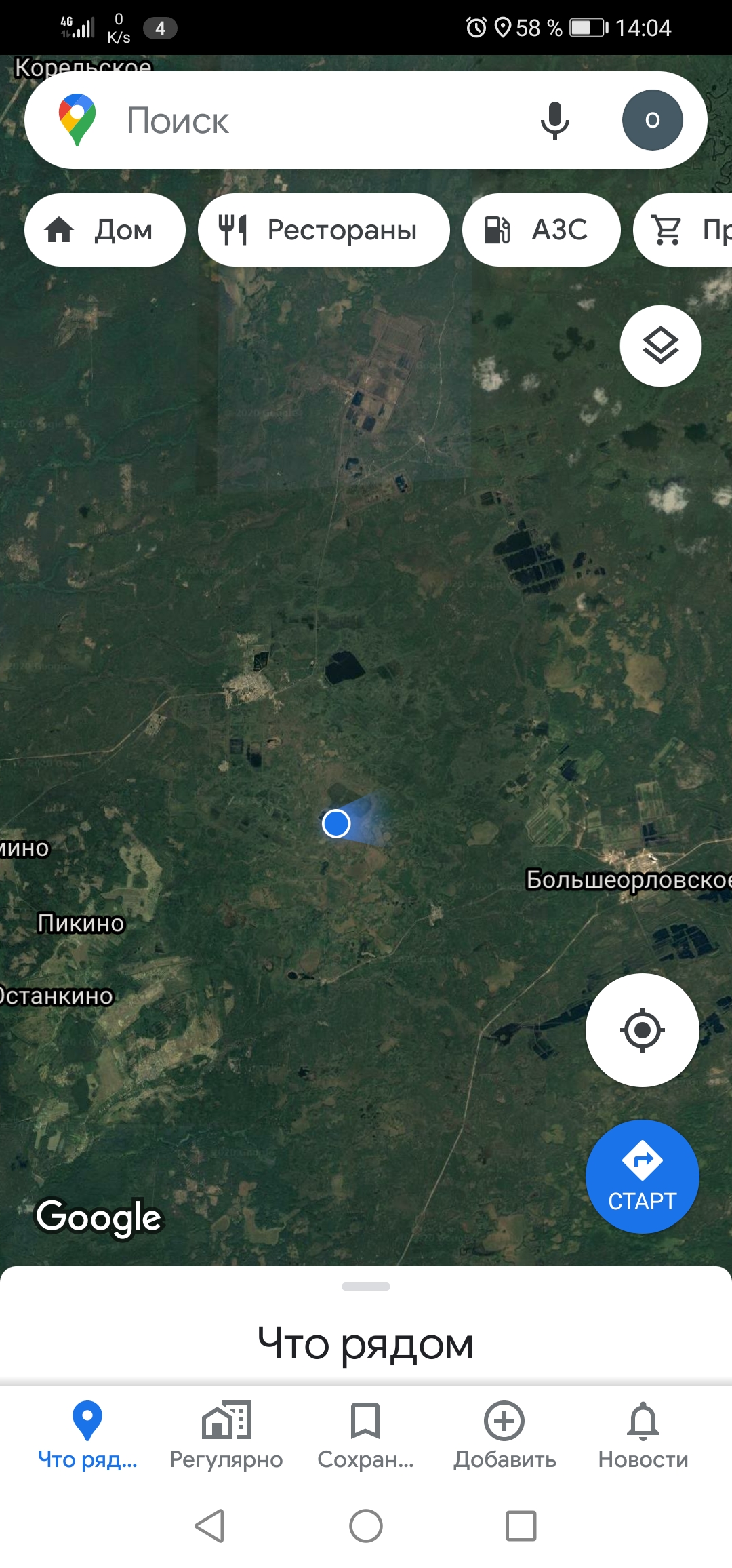Center map on my current location
Viewport: 732px width, 1568px height.
click(642, 1030)
